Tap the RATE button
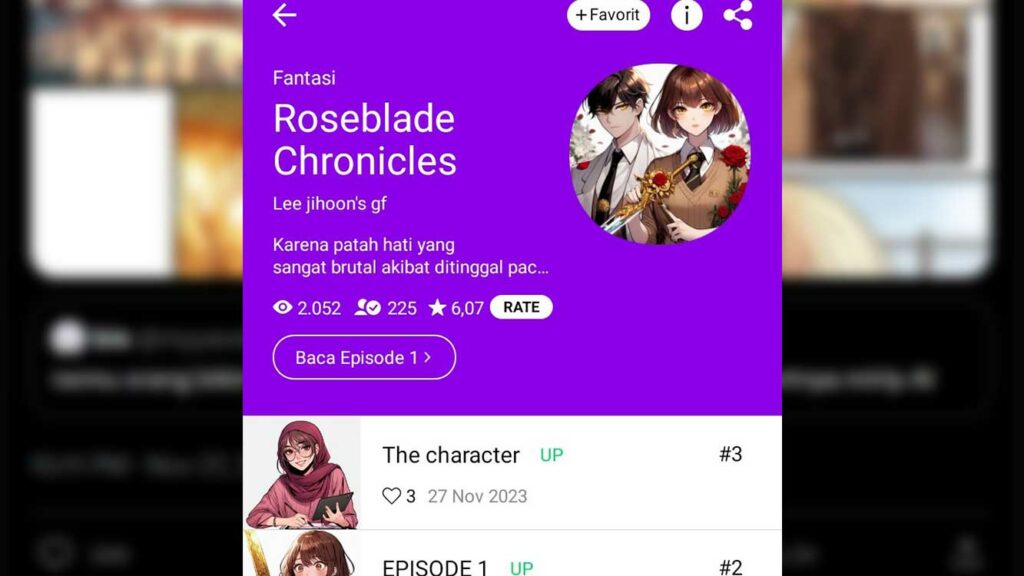This screenshot has height=576, width=1024. [521, 308]
